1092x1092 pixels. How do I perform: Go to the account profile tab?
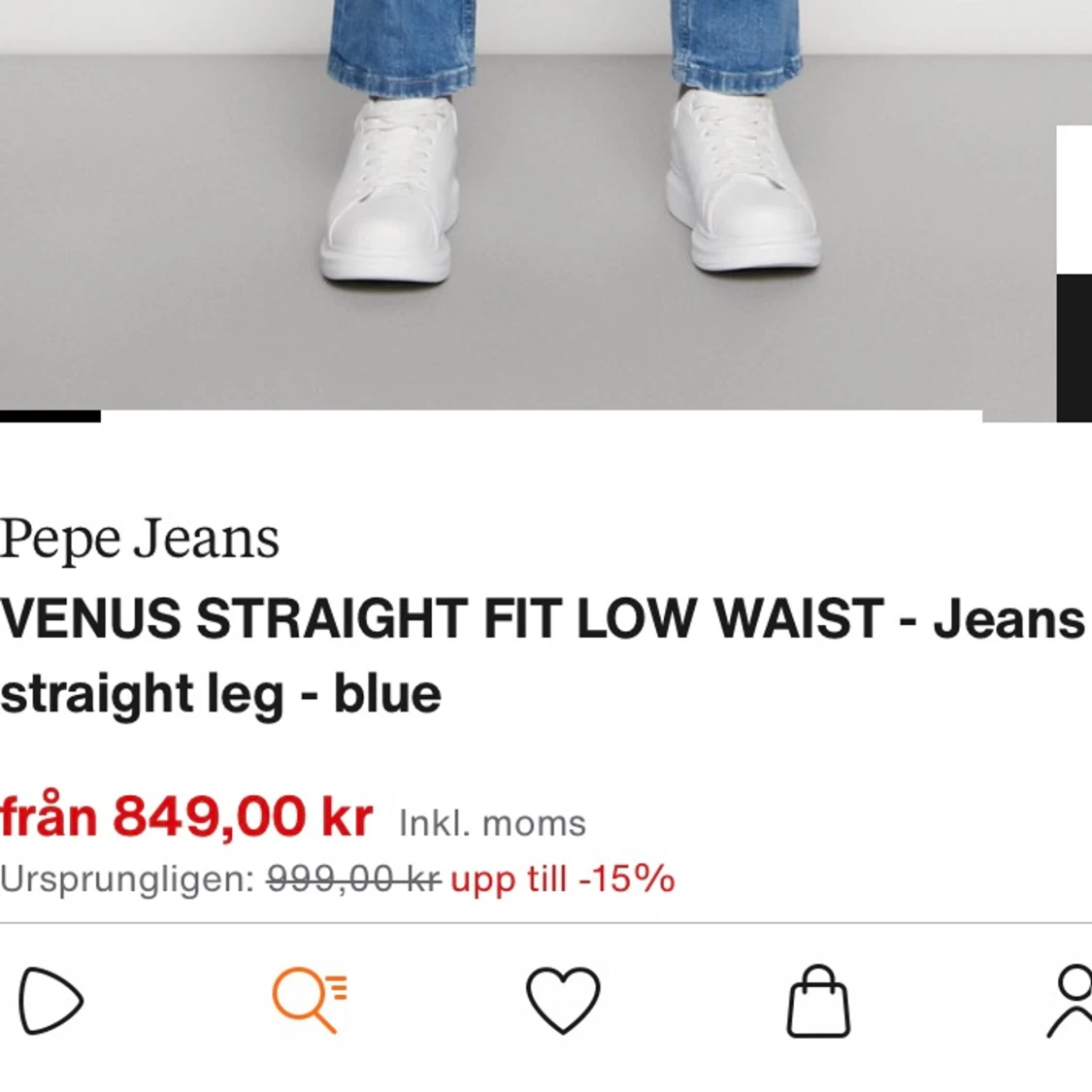1071,1002
